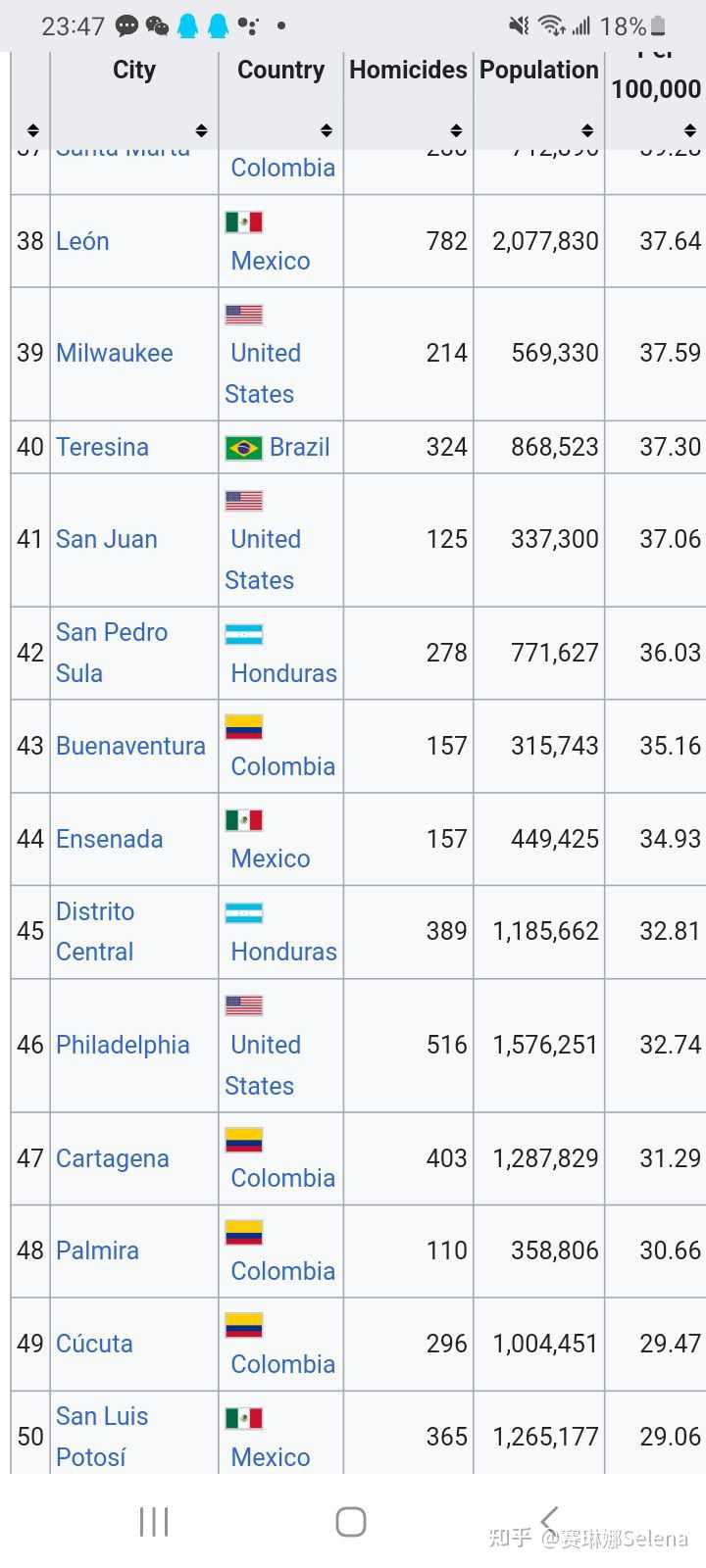Open the Palmira link
This screenshot has height=1568, width=706.
point(97,1250)
